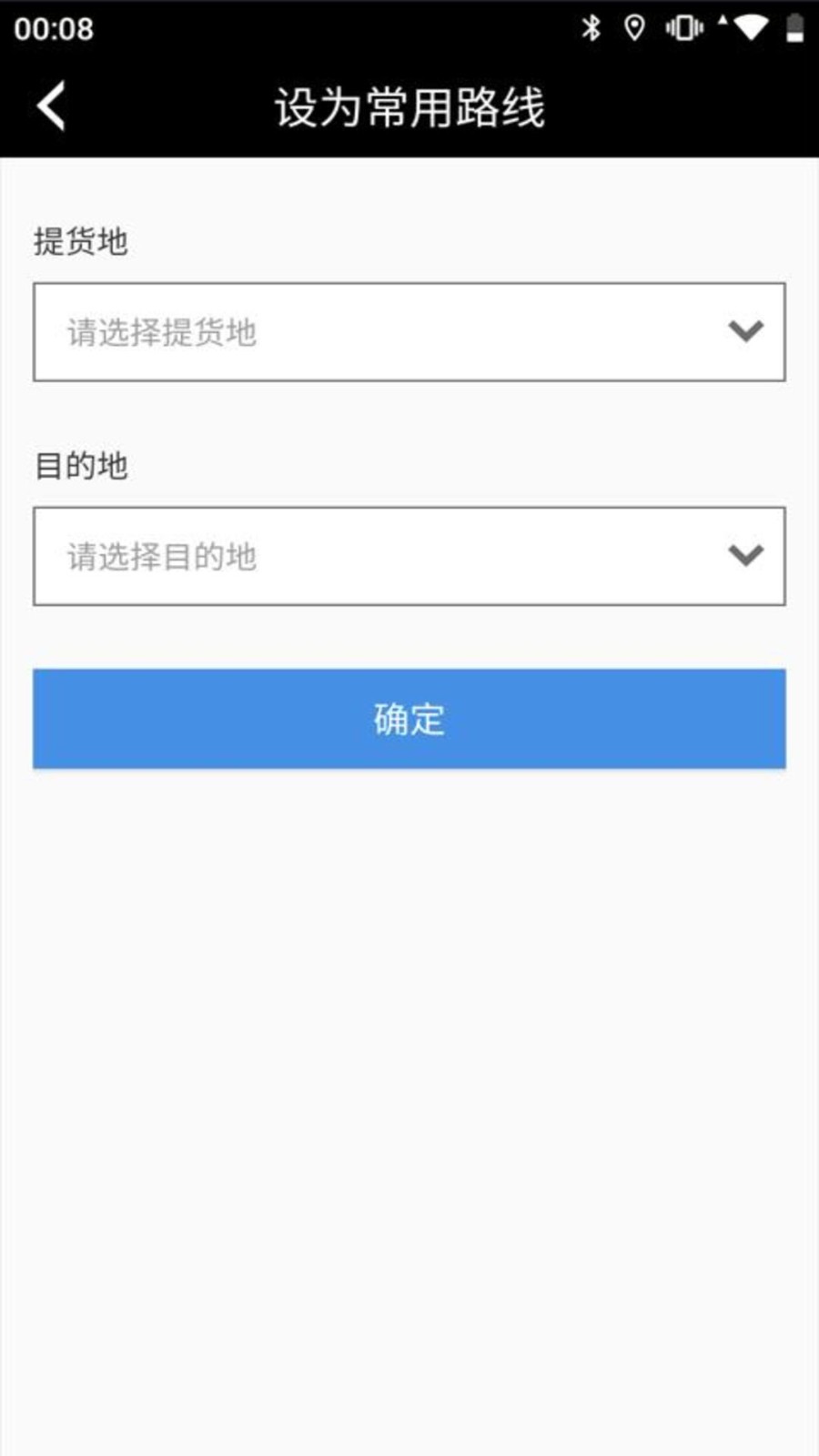Go back from 设为常用路线 page
The height and width of the screenshot is (1456, 819).
tap(52, 106)
